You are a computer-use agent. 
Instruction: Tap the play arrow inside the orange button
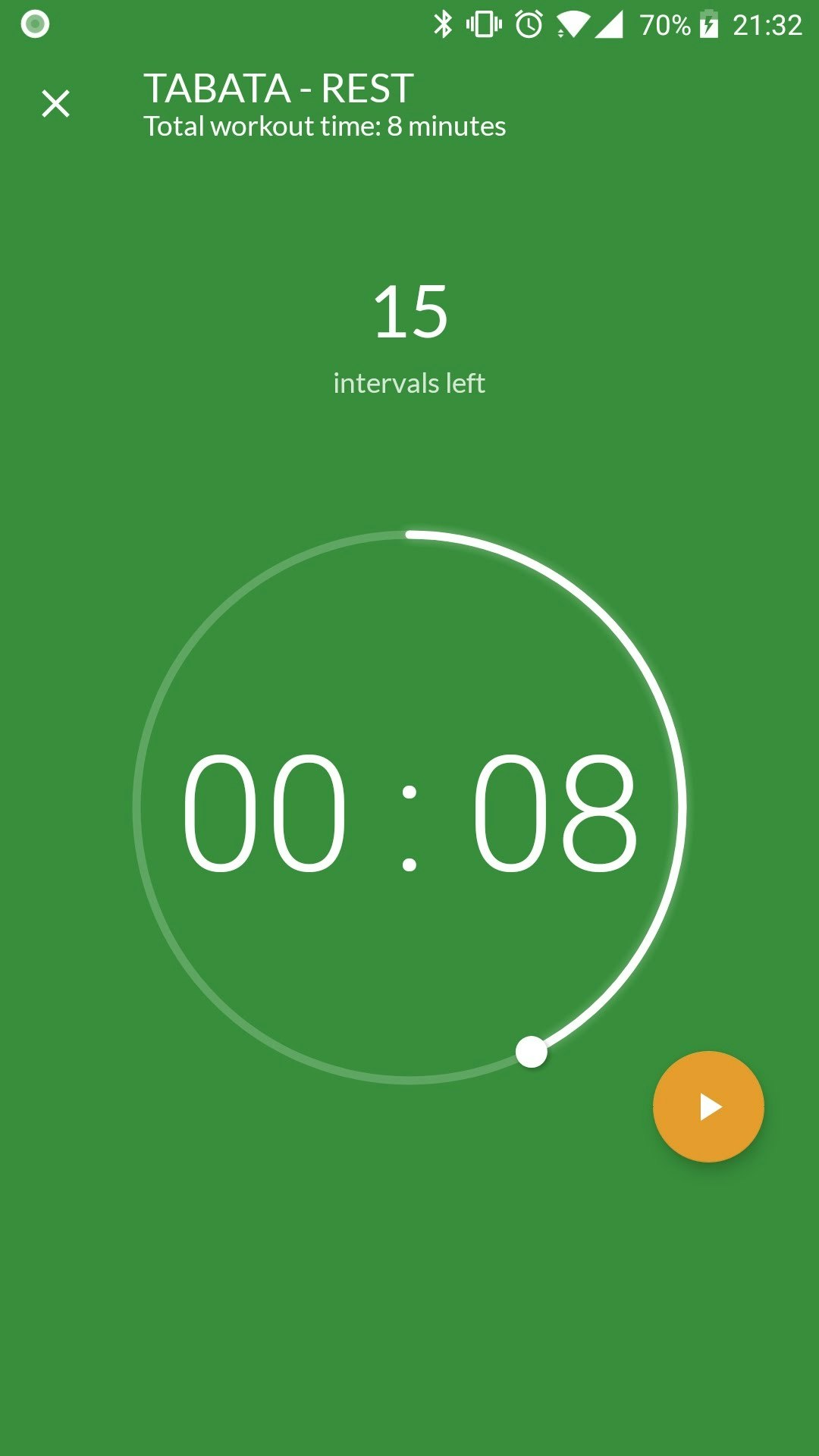(710, 1108)
